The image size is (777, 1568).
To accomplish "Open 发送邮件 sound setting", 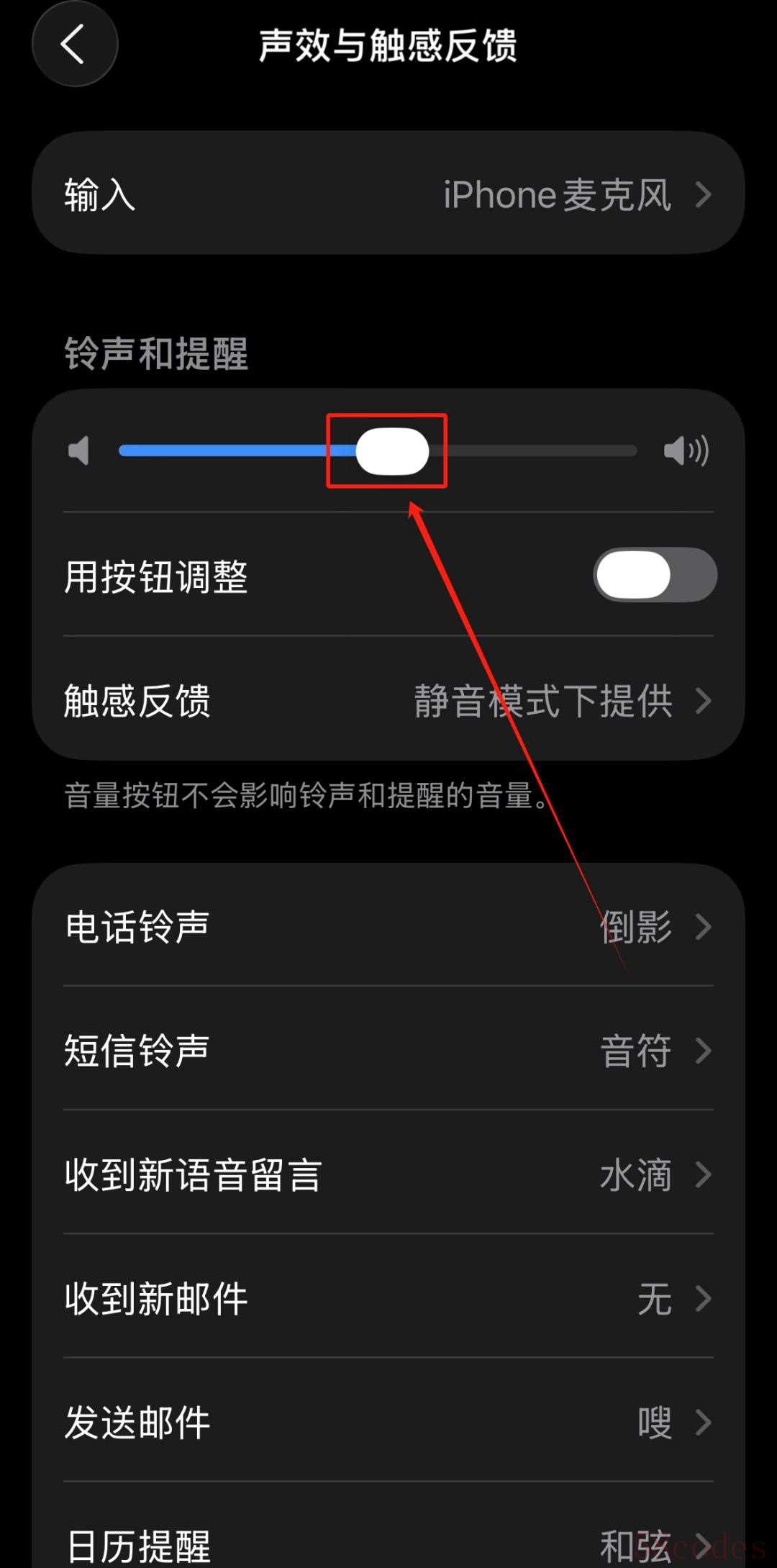I will (x=388, y=1422).
